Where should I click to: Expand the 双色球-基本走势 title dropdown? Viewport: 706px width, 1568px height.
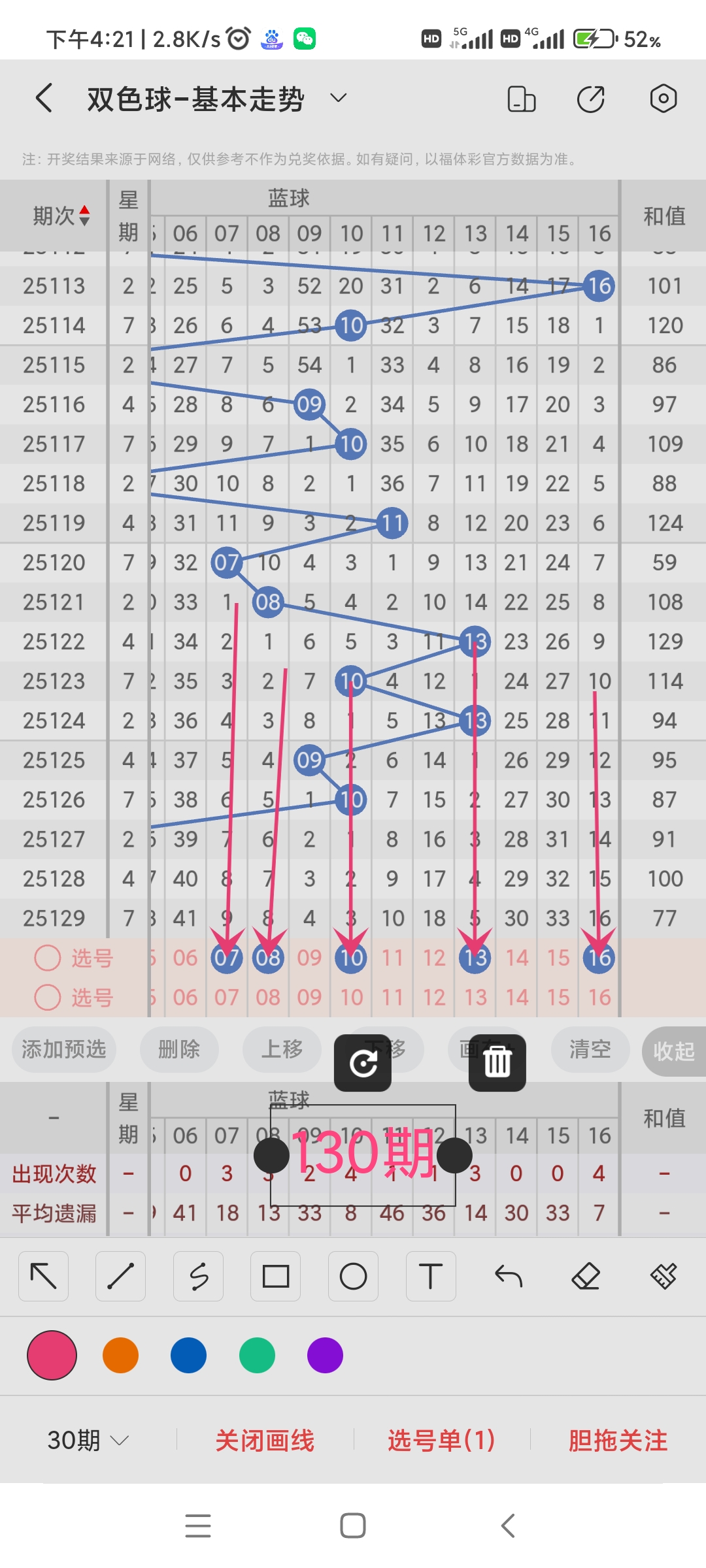(338, 98)
